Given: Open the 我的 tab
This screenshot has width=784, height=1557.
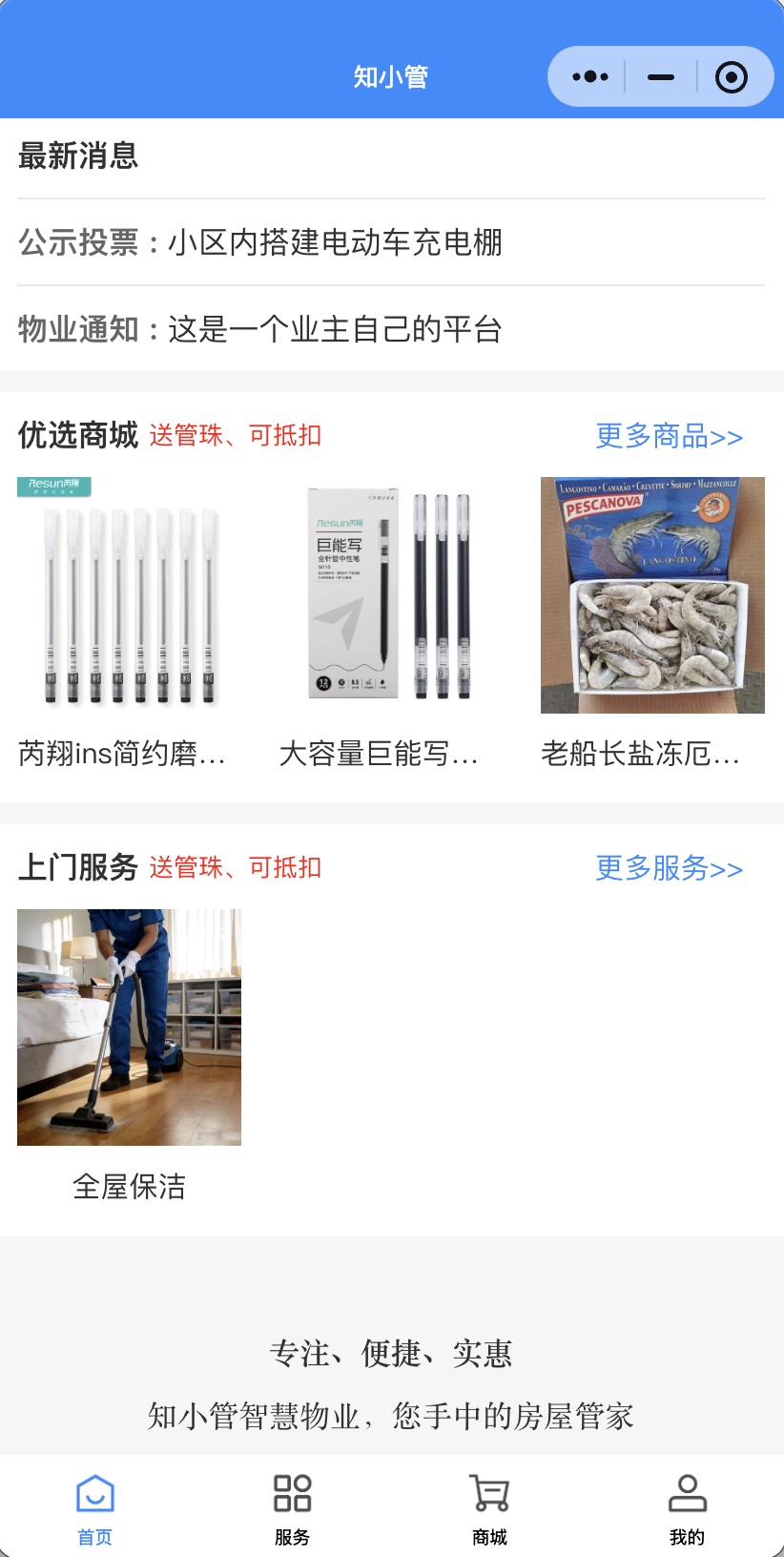Looking at the screenshot, I should pyautogui.click(x=687, y=1508).
